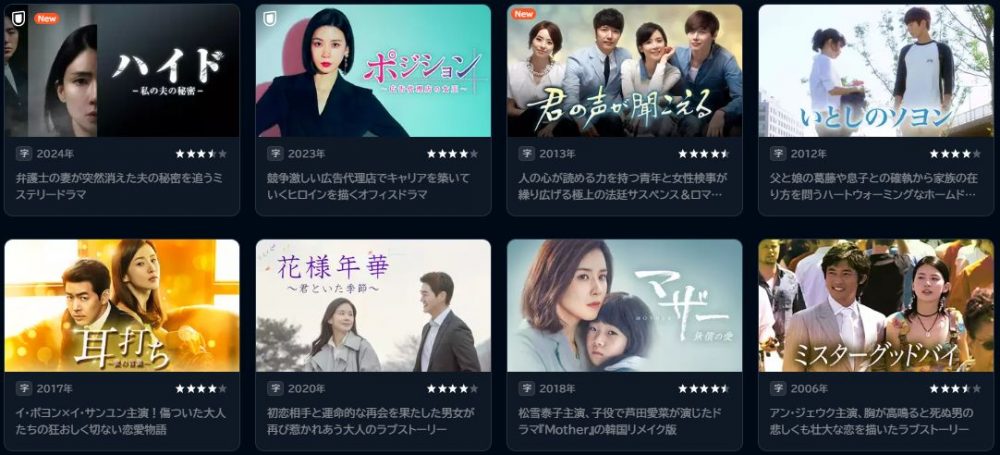
Task: Select the マザー 無償の愛 card
Action: pos(624,306)
